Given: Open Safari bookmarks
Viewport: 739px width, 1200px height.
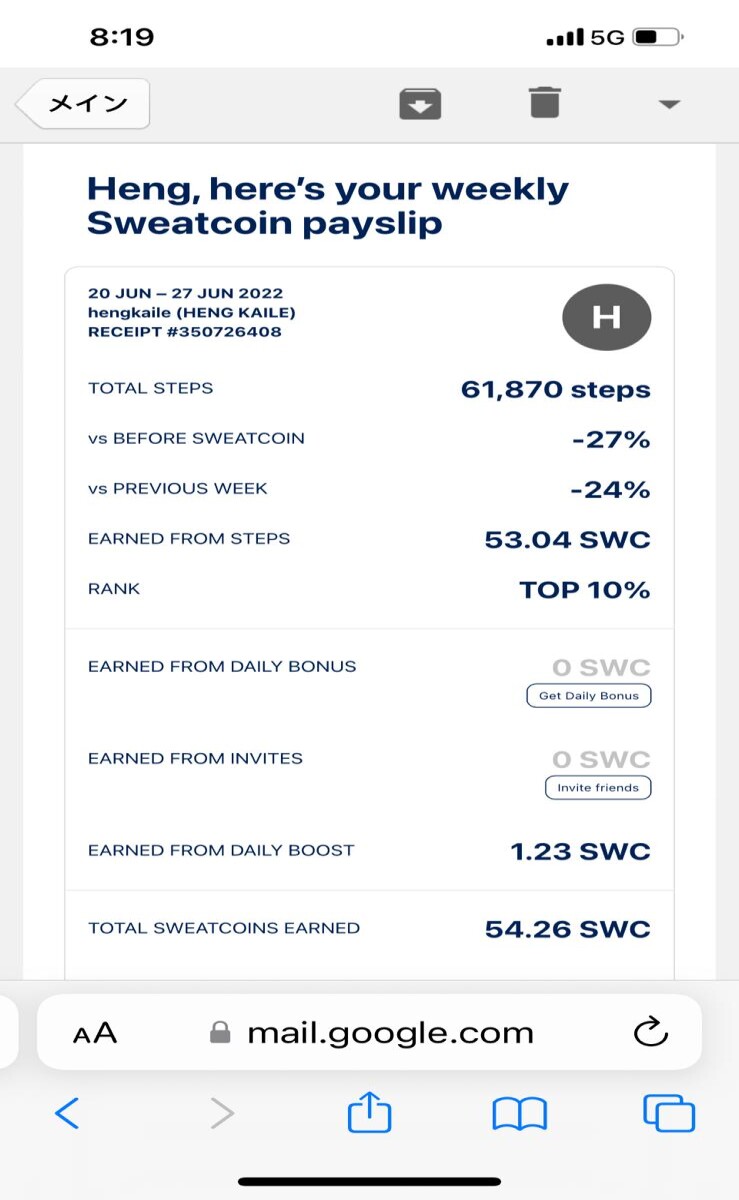Looking at the screenshot, I should pos(519,1114).
